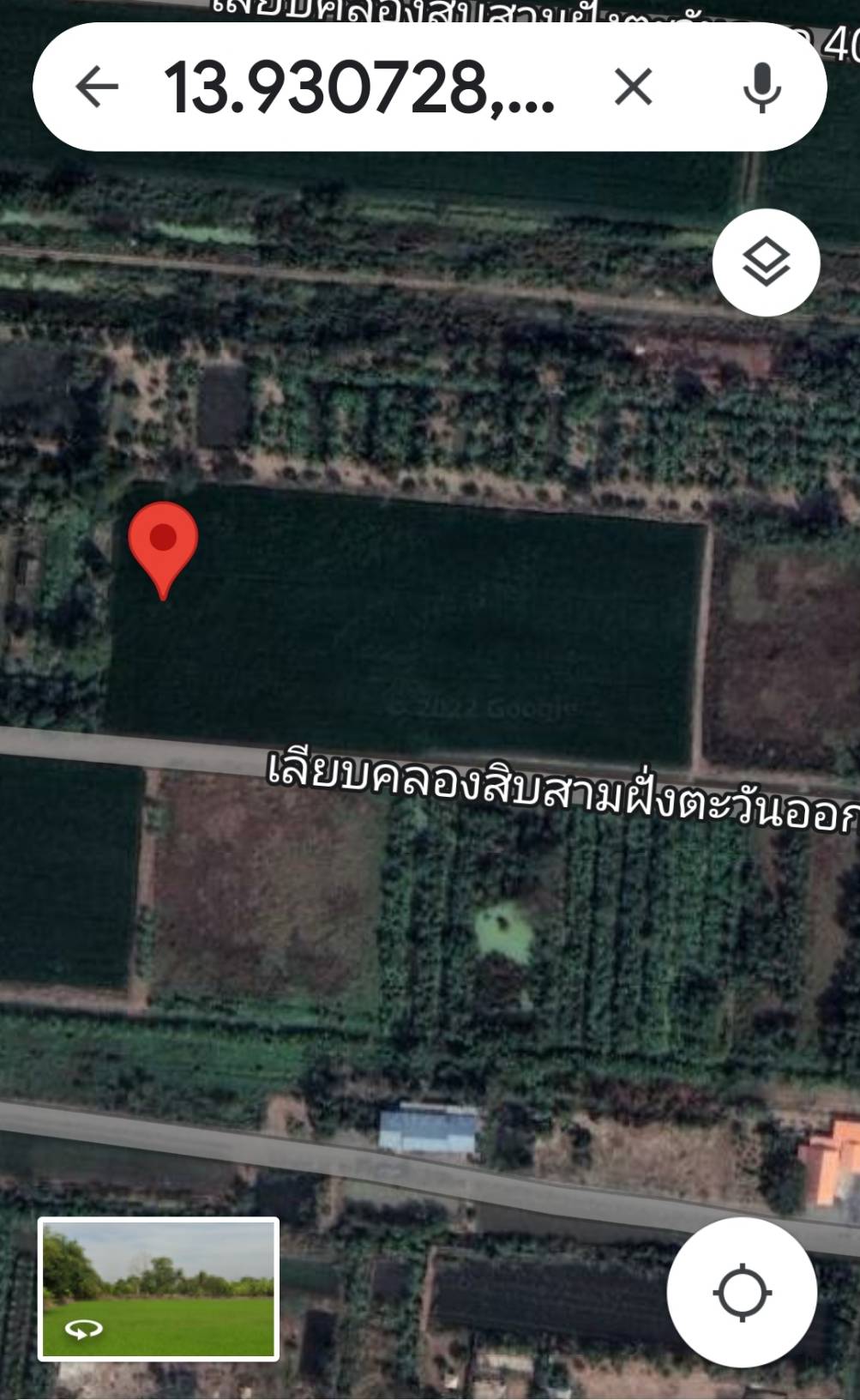Image resolution: width=860 pixels, height=1400 pixels.
Task: Go back using the search bar arrow
Action: tap(96, 87)
